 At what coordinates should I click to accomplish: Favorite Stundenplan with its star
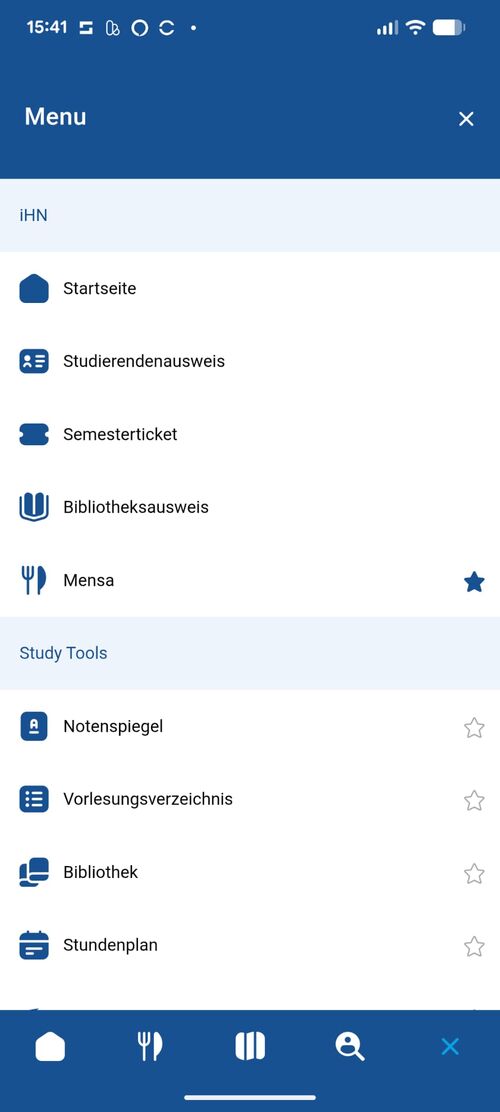(474, 947)
